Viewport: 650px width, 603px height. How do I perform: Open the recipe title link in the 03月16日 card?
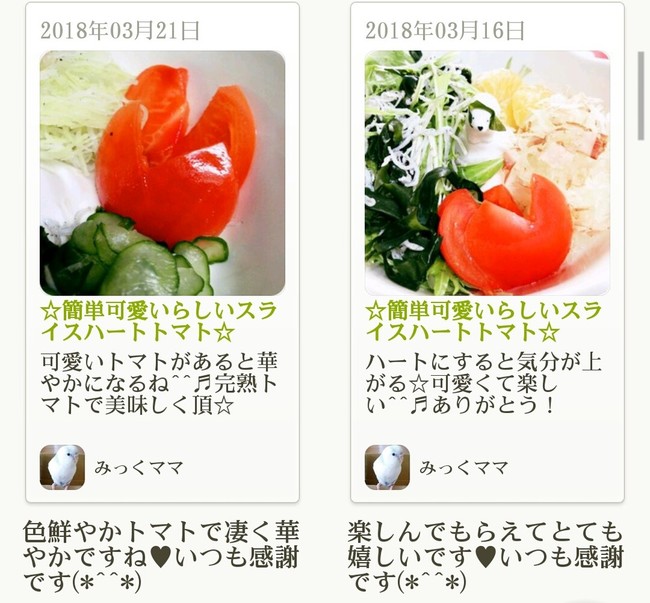click(x=487, y=321)
